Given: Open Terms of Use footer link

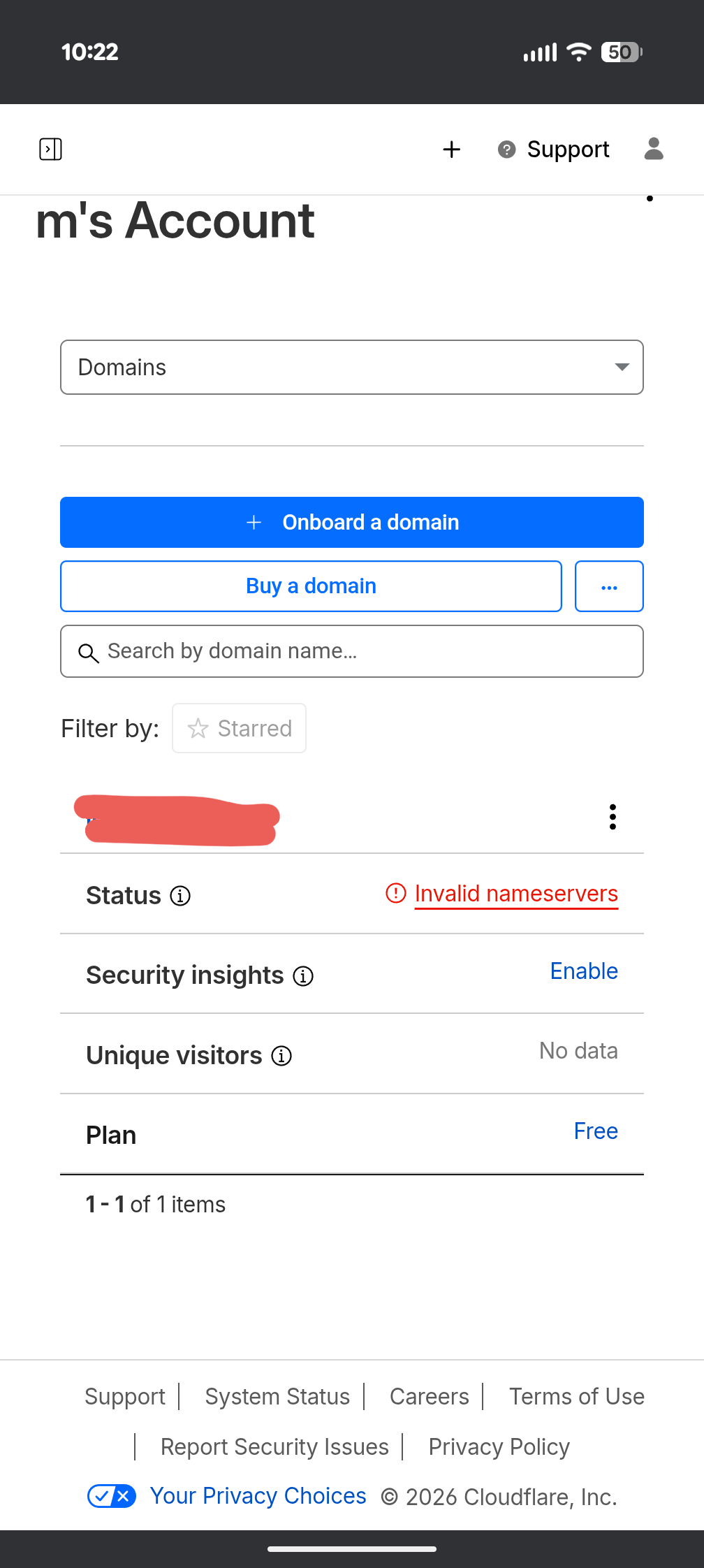Looking at the screenshot, I should (x=577, y=1396).
